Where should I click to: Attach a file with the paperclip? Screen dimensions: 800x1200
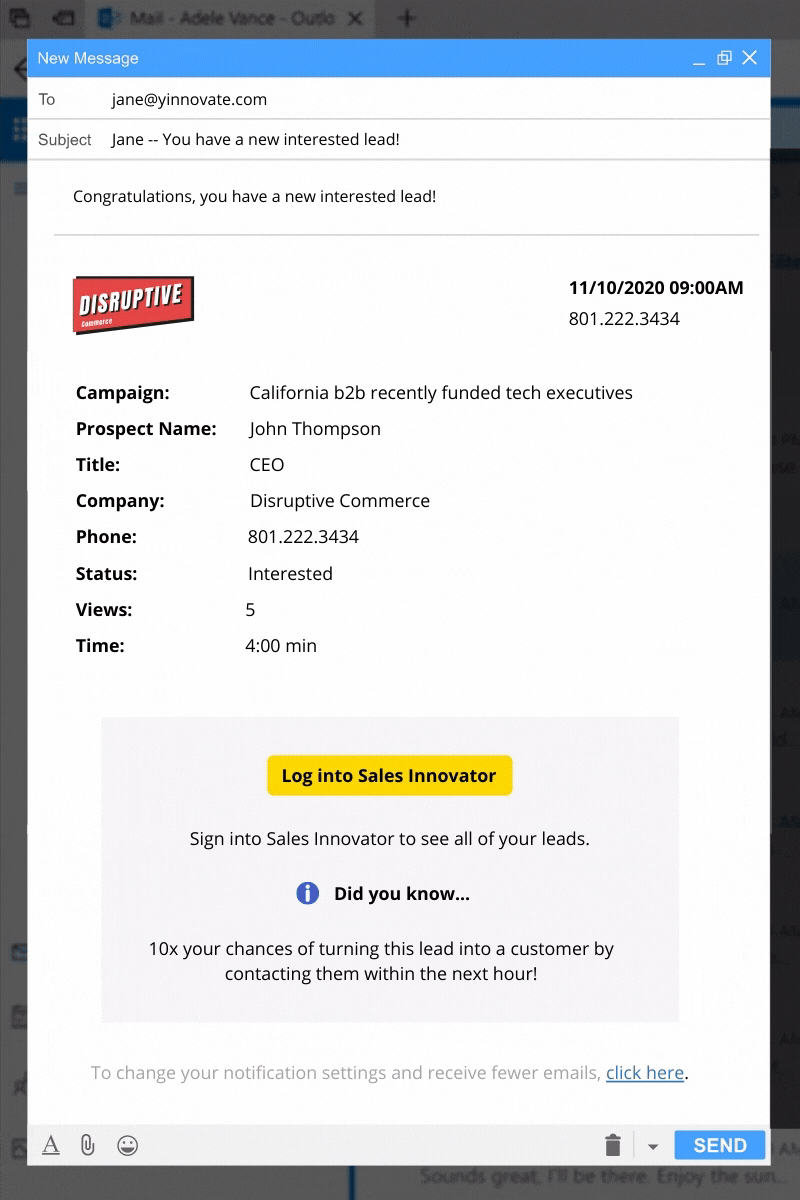[x=88, y=1146]
